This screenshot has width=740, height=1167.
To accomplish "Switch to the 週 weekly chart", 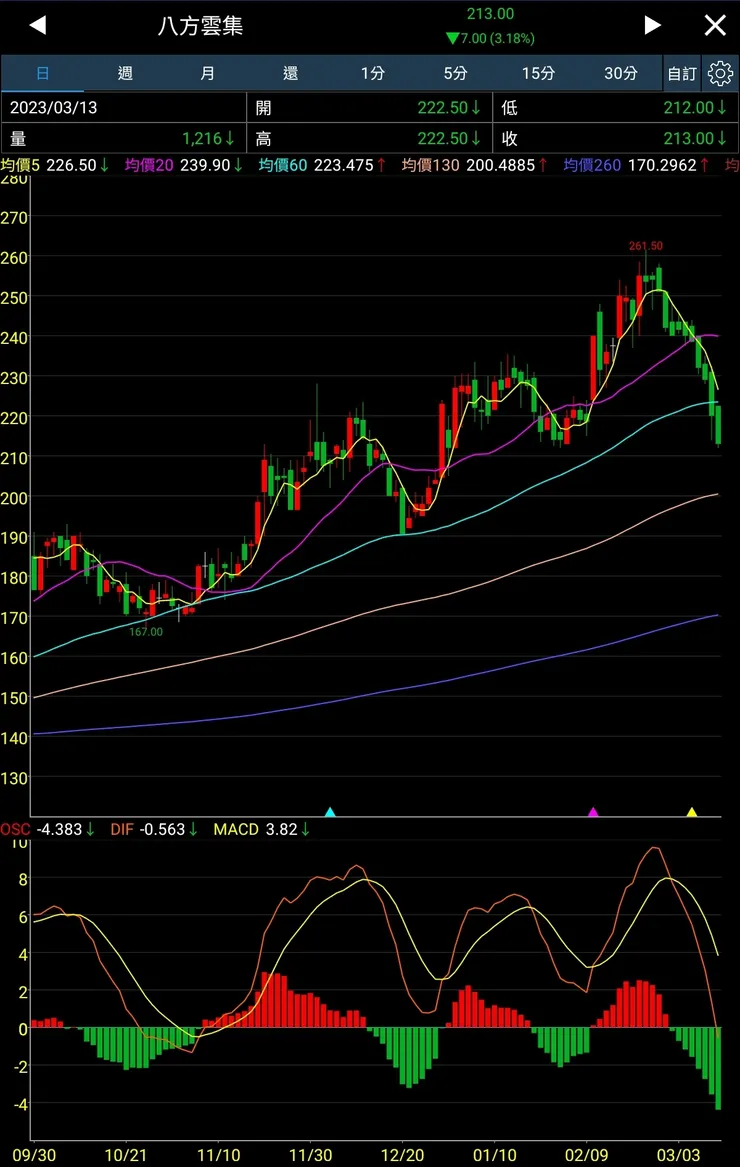I will pos(125,73).
